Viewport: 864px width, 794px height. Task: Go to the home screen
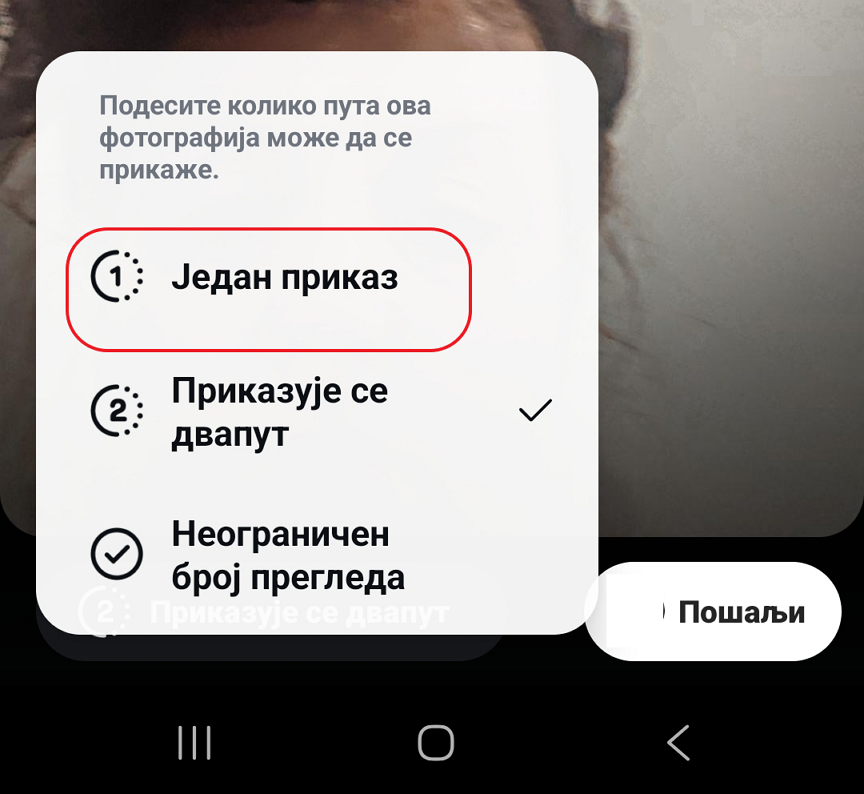[x=436, y=743]
